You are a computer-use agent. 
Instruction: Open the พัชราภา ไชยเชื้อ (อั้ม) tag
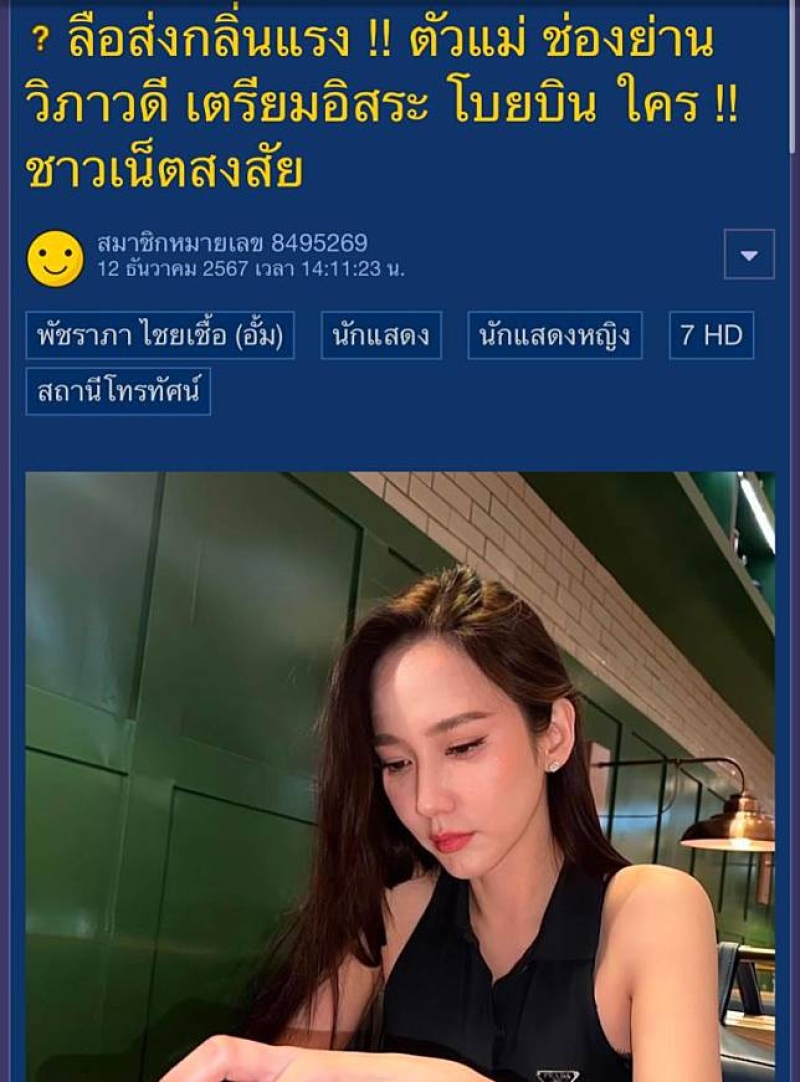[x=160, y=336]
